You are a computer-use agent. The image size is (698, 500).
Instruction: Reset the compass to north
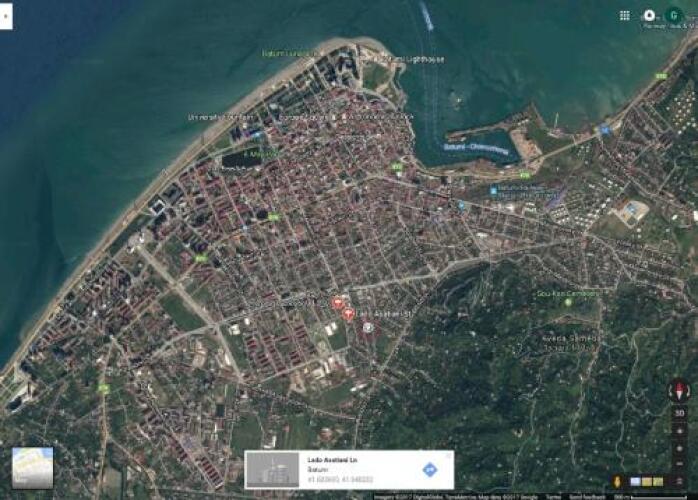coord(679,389)
